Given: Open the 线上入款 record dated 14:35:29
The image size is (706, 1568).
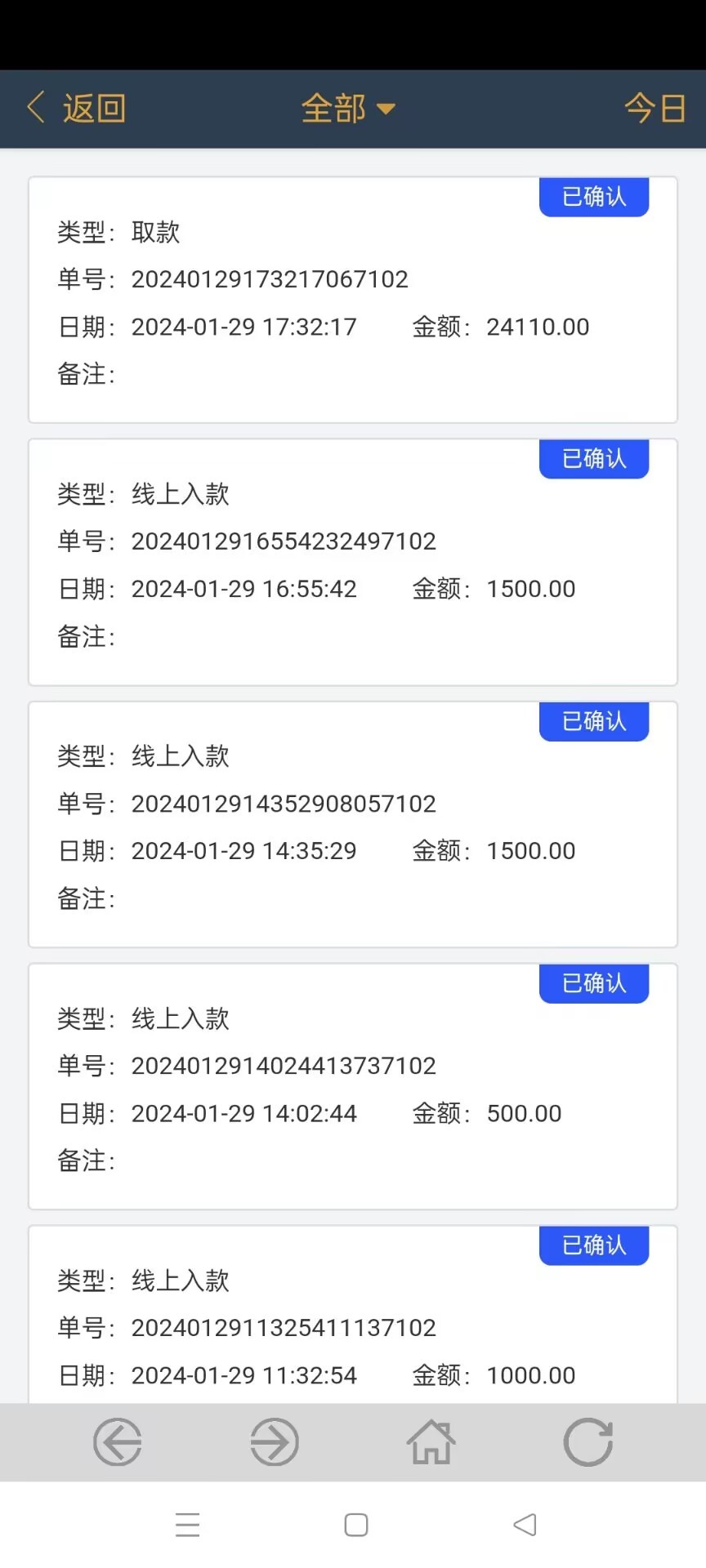Looking at the screenshot, I should (x=353, y=825).
